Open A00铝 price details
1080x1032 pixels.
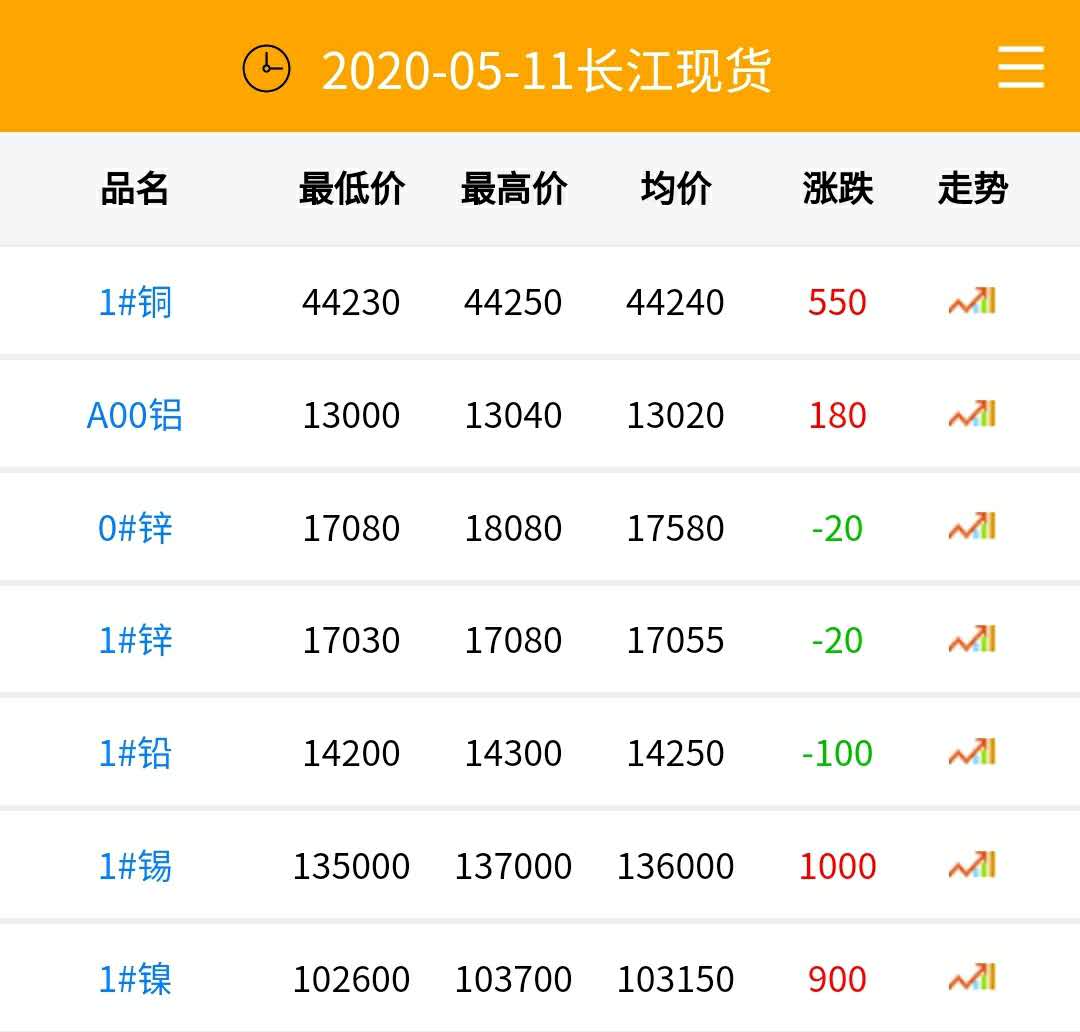tap(135, 415)
